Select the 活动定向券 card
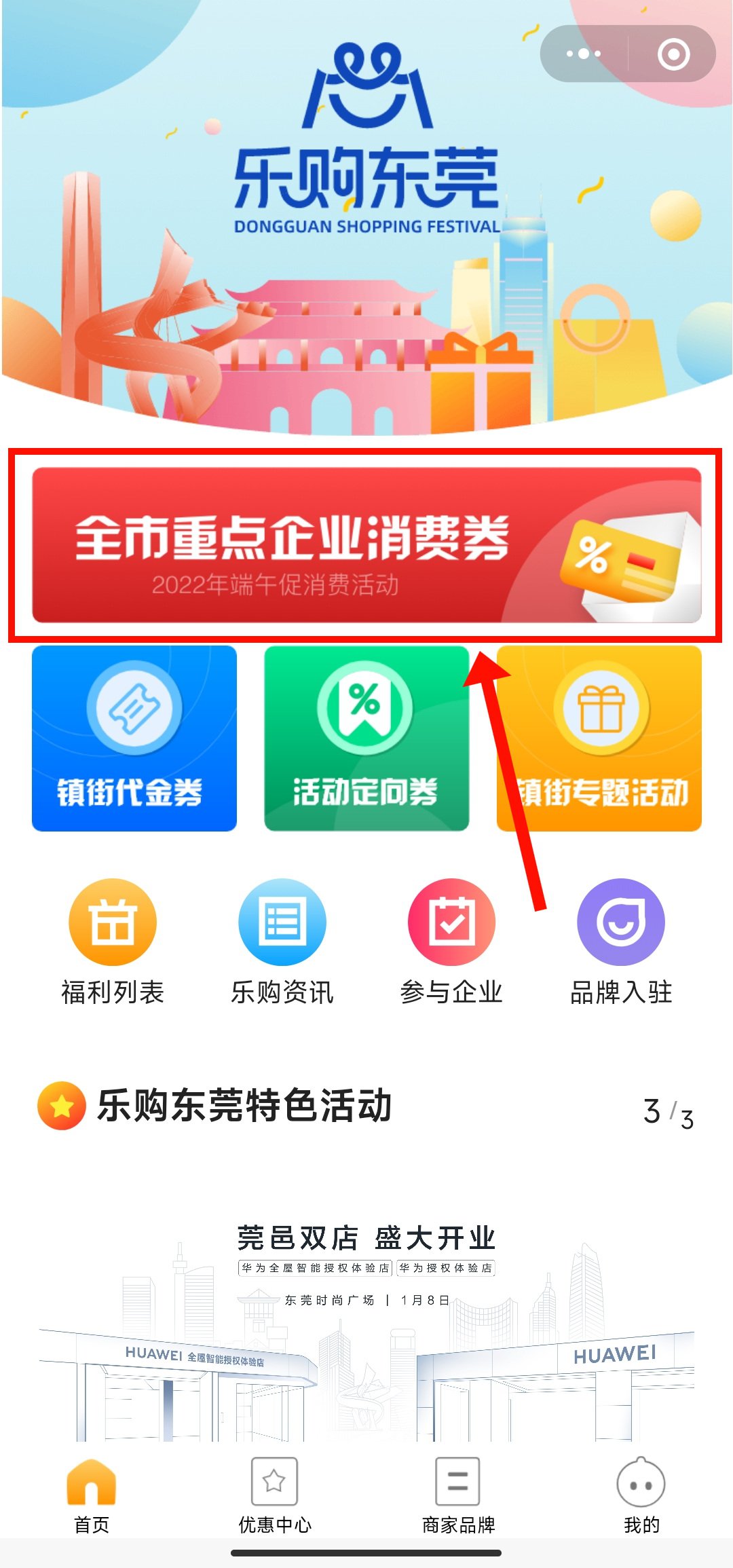This screenshot has width=733, height=1568. pyautogui.click(x=366, y=739)
